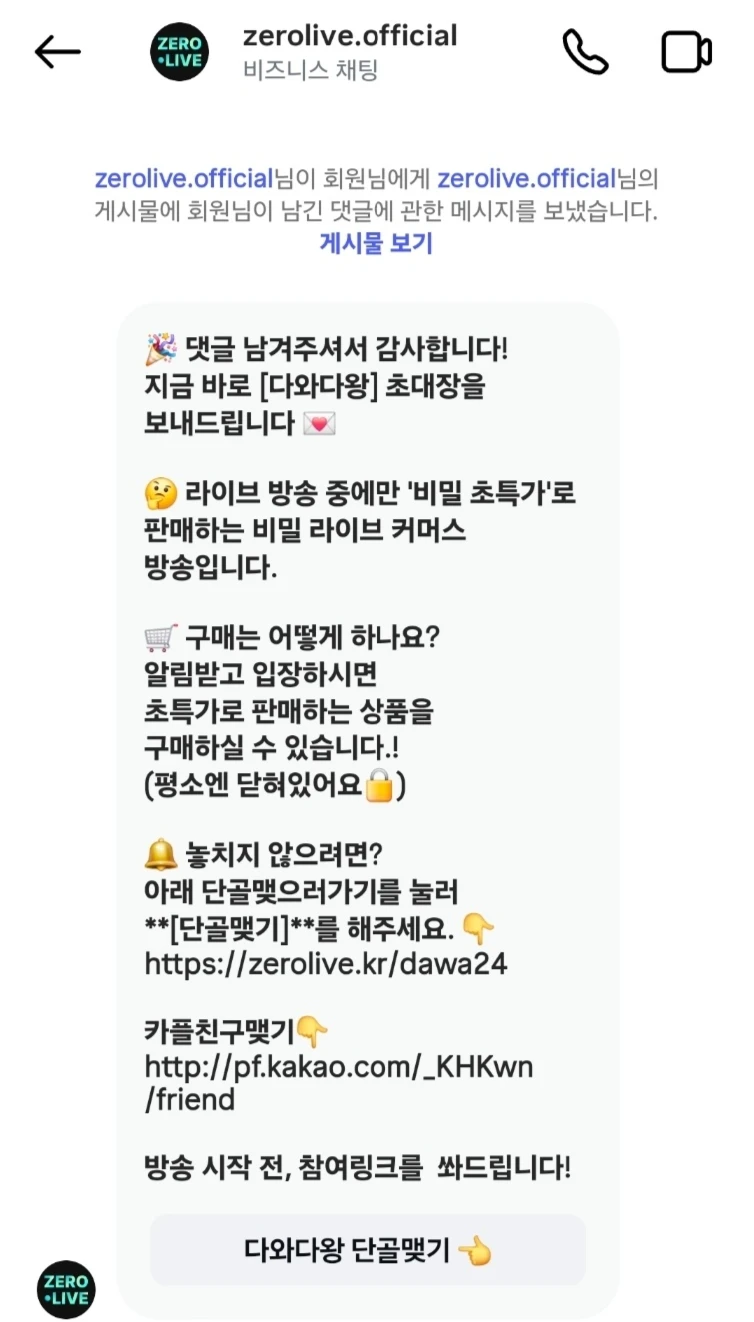This screenshot has height=1322, width=754.
Task: Tap the 다와다왕 단골맺기 button
Action: (x=367, y=1250)
